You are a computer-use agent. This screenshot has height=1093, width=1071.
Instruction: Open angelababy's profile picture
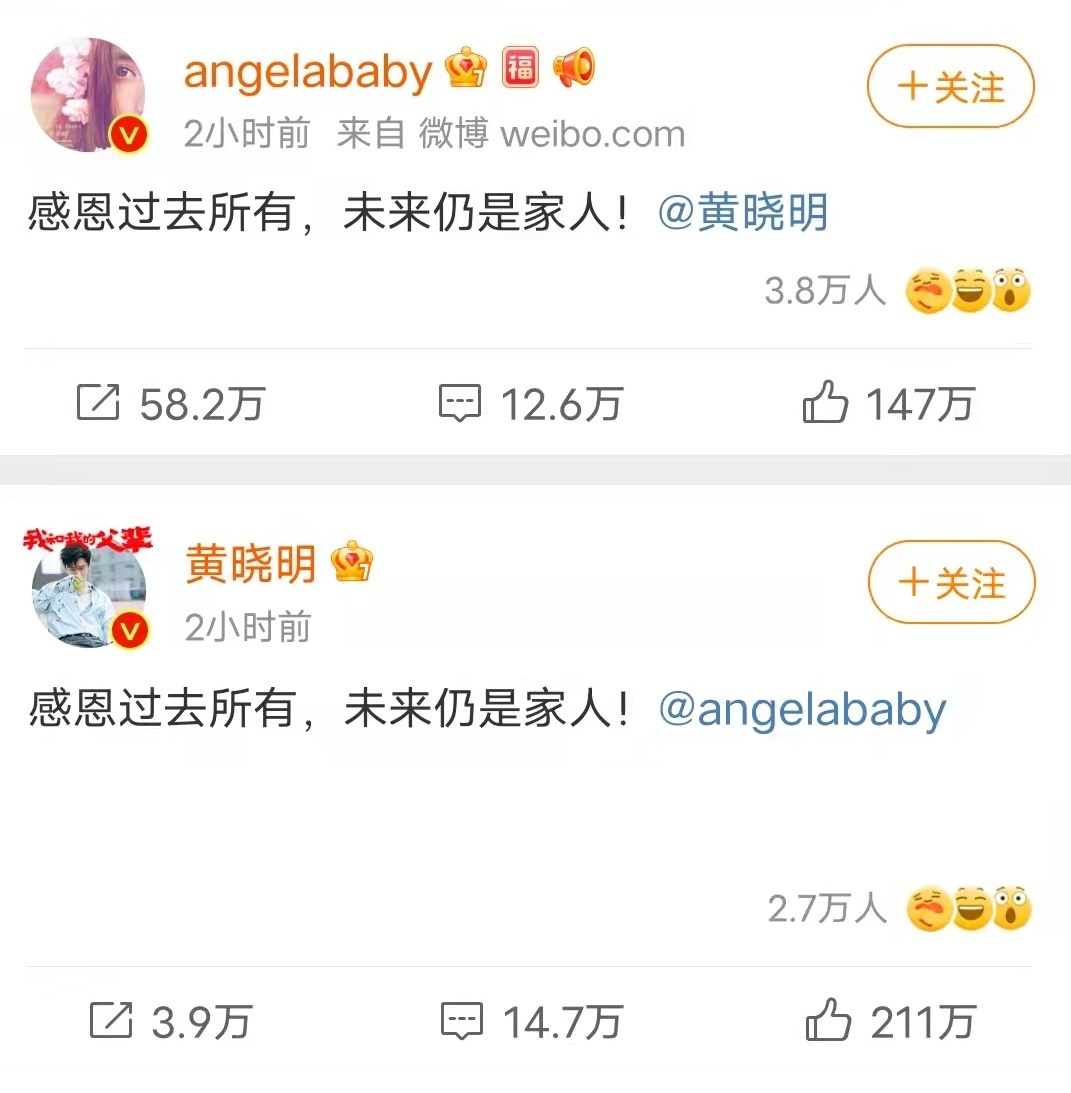coord(85,91)
